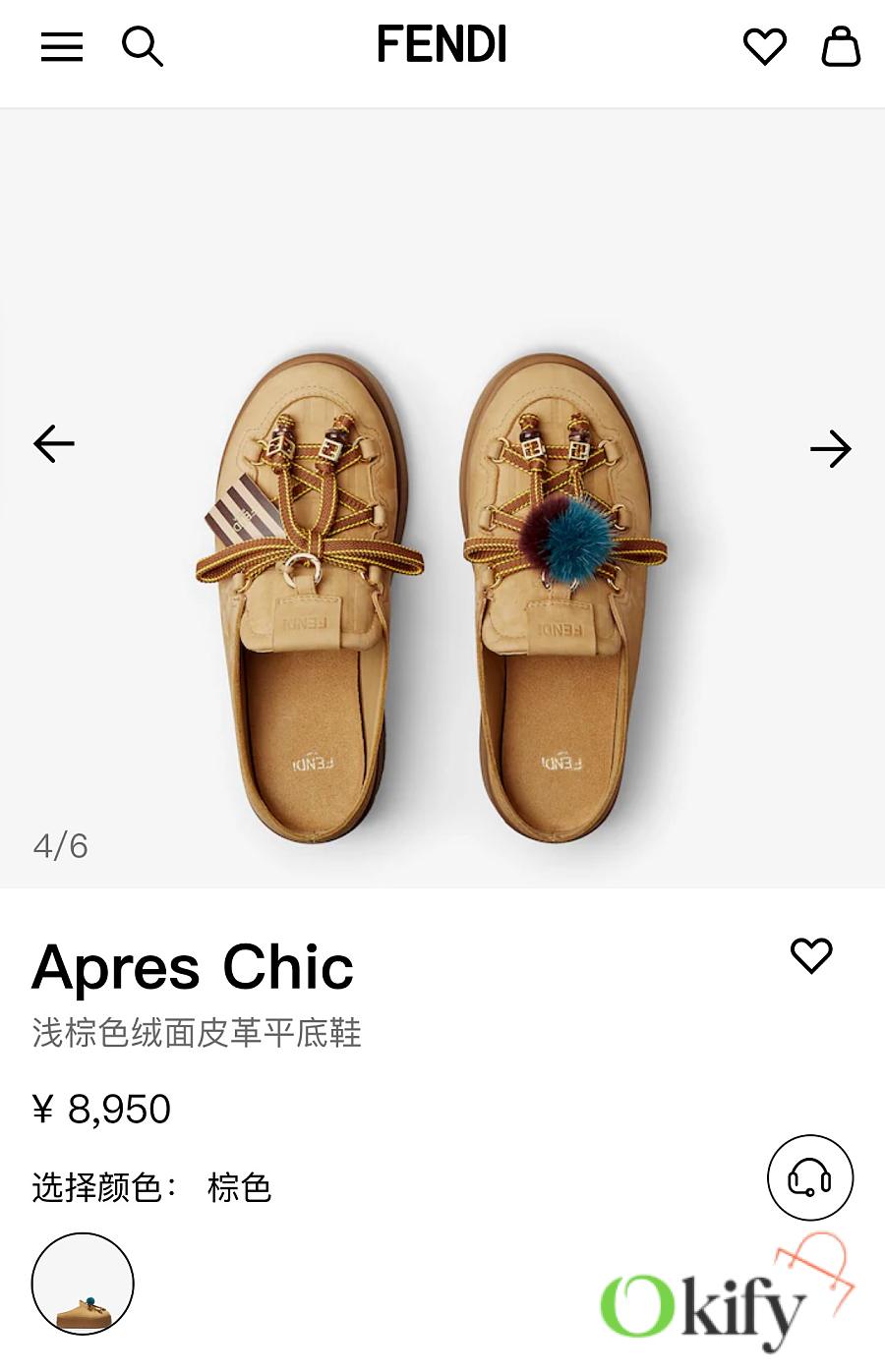Add Apres Chic to favorites
Image resolution: width=885 pixels, height=1372 pixels.
811,955
